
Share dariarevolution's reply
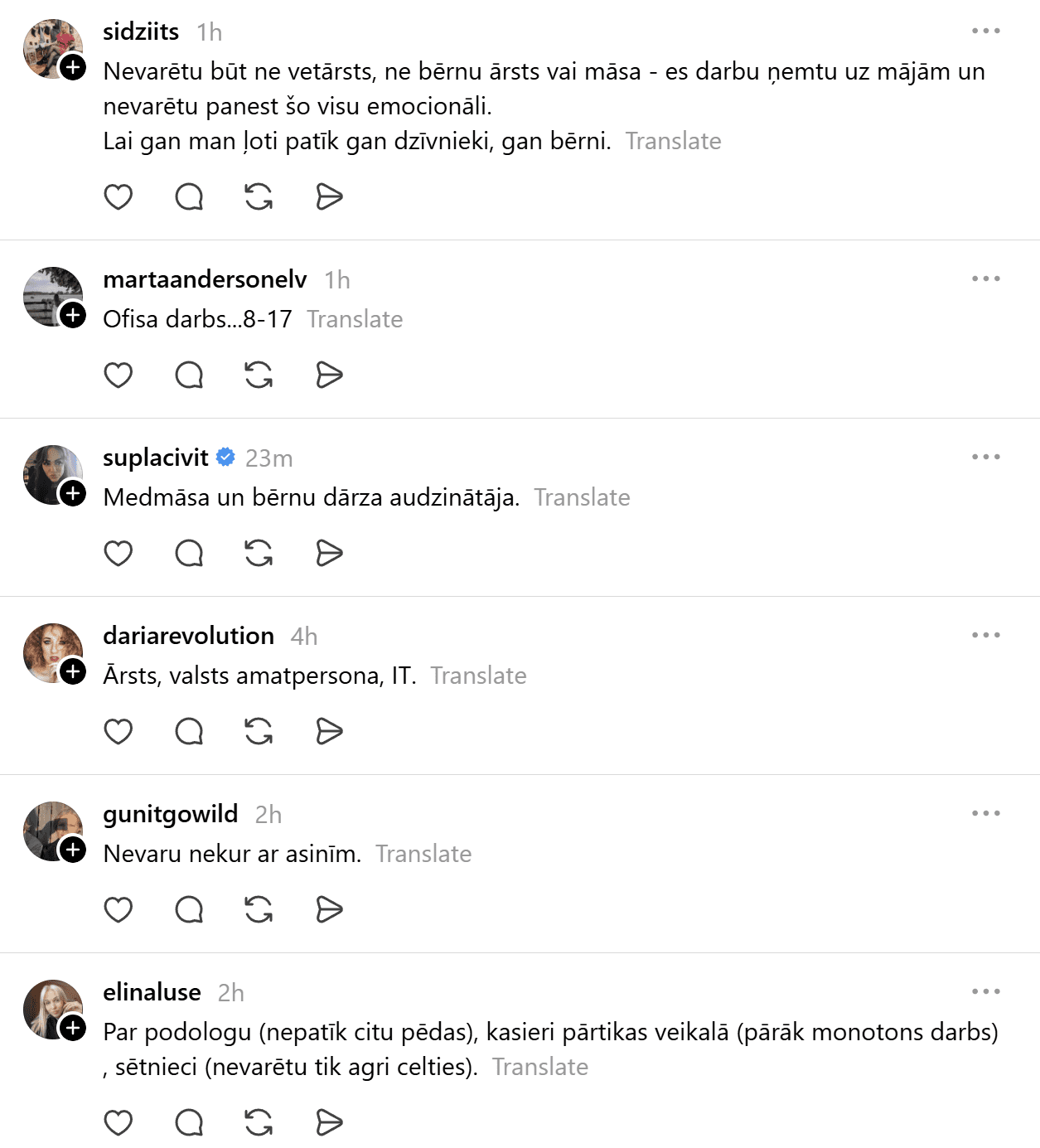click(329, 732)
